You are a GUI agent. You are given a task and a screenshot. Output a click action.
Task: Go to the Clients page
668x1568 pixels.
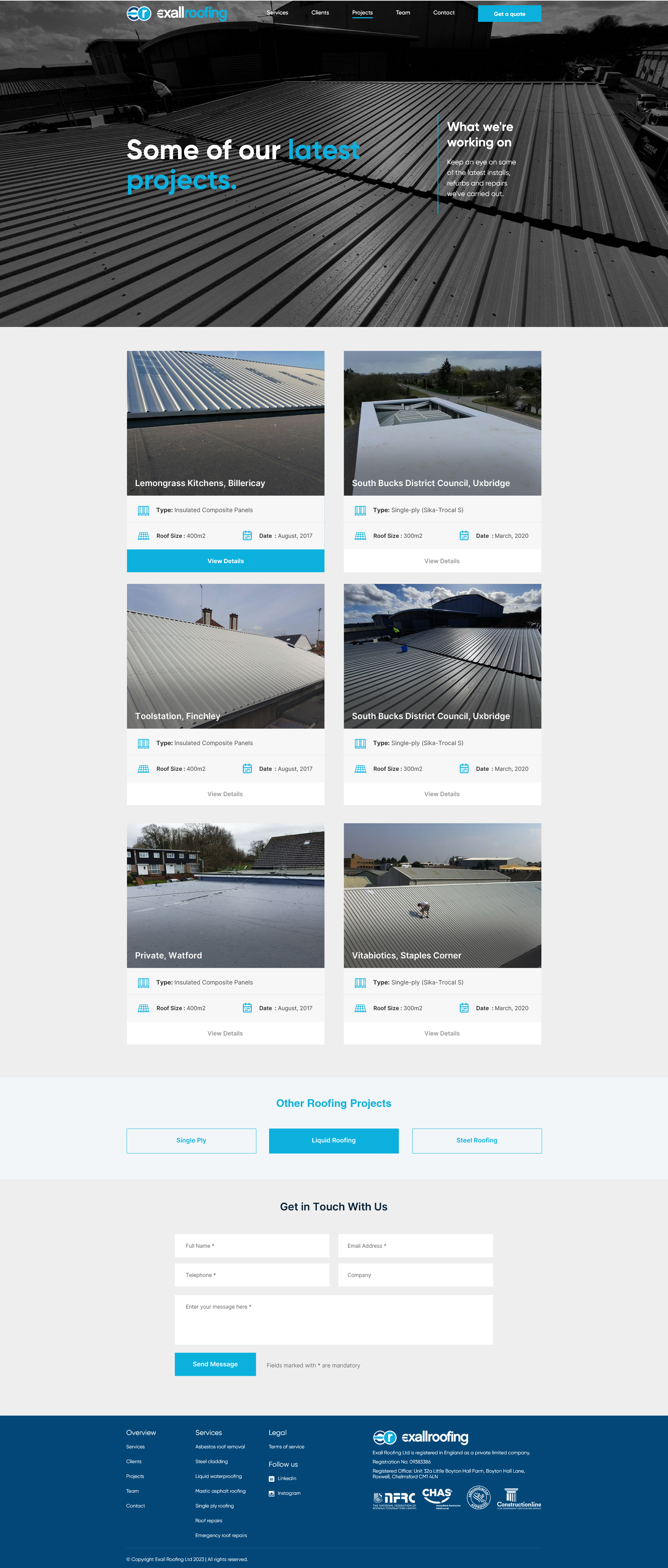(x=320, y=13)
